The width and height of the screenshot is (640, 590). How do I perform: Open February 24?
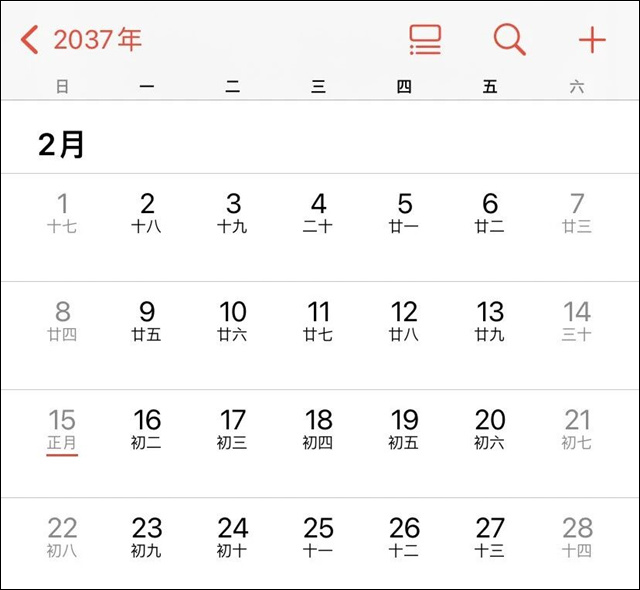coord(233,535)
